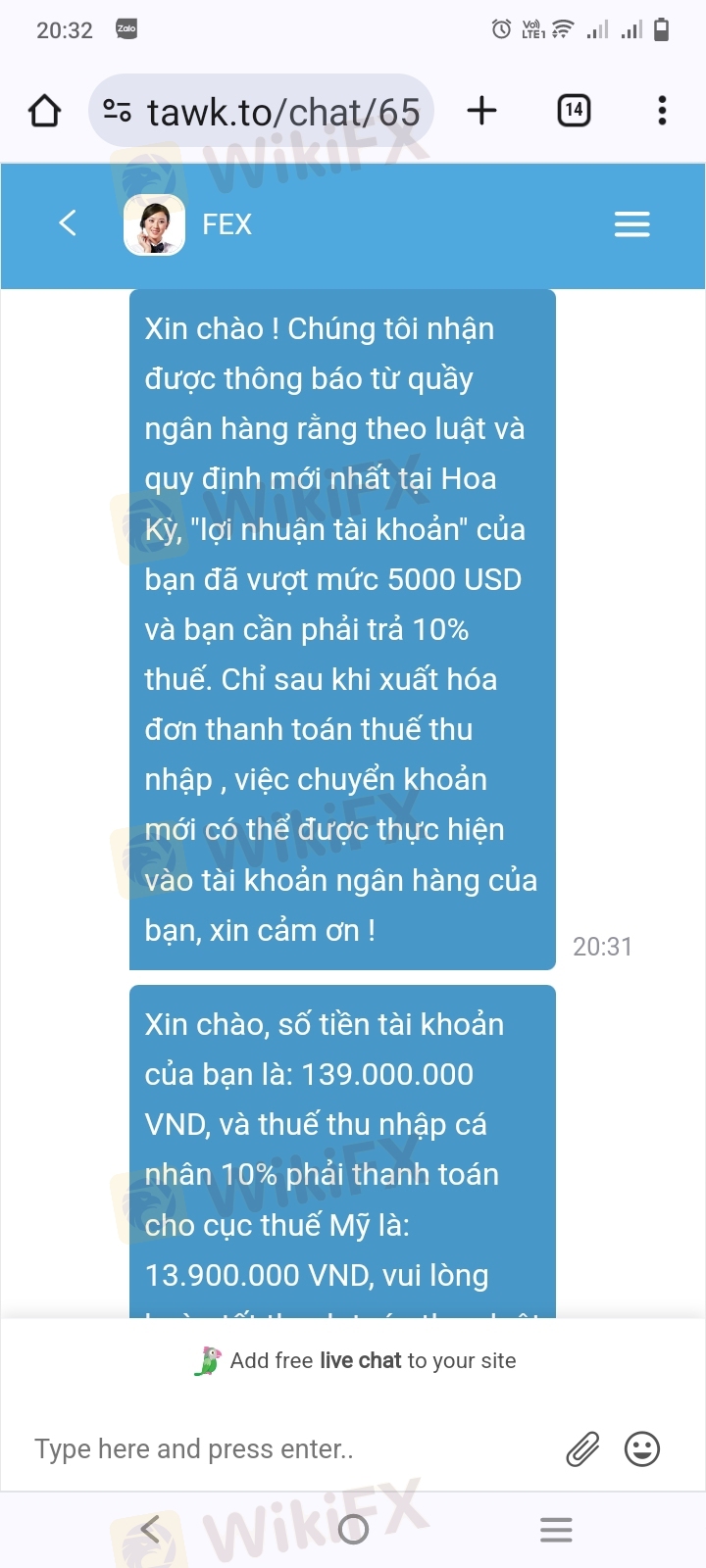The width and height of the screenshot is (706, 1568).
Task: Open the recent apps view
Action: (556, 1530)
